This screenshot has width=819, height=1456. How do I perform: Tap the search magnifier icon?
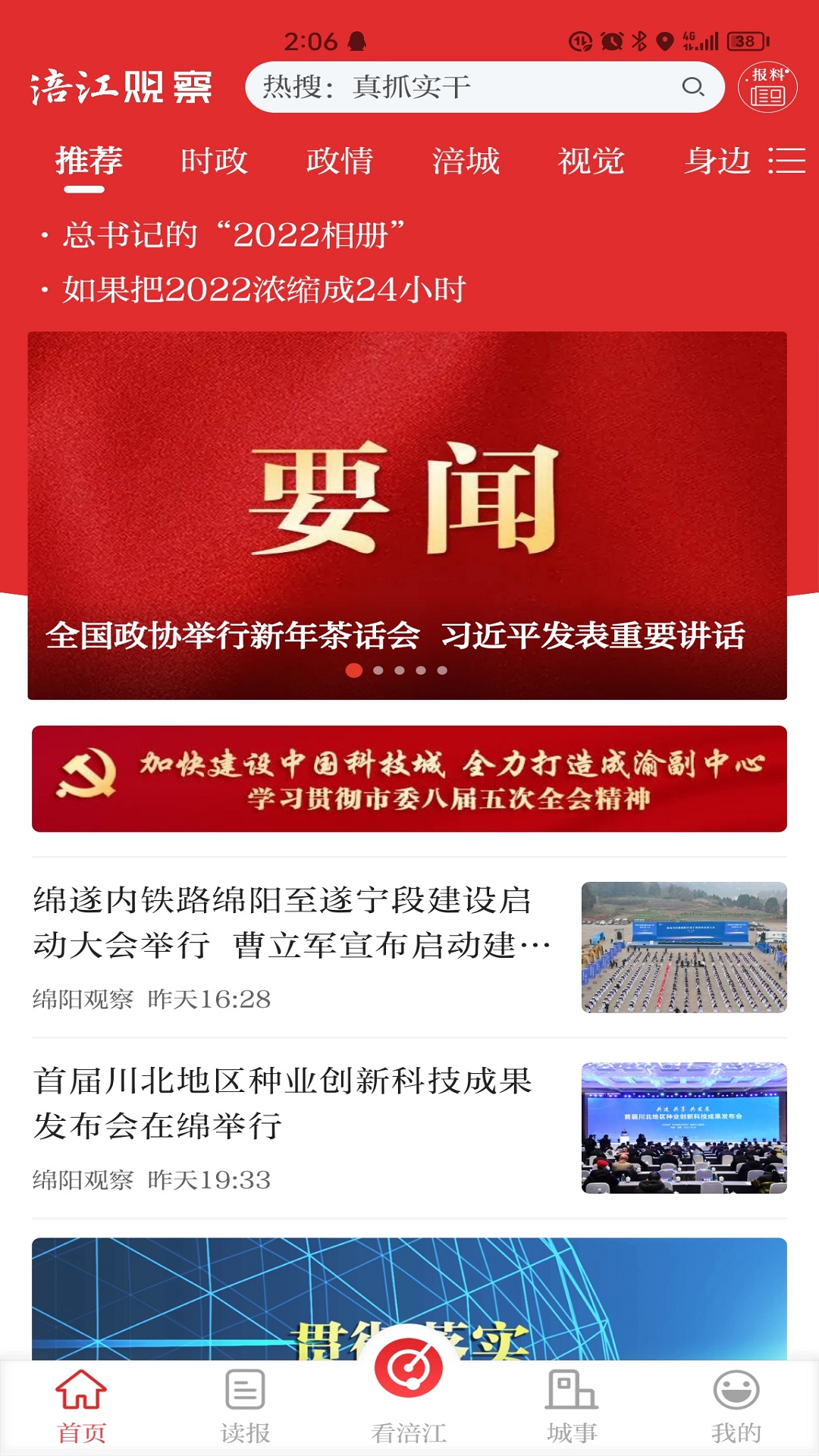692,89
